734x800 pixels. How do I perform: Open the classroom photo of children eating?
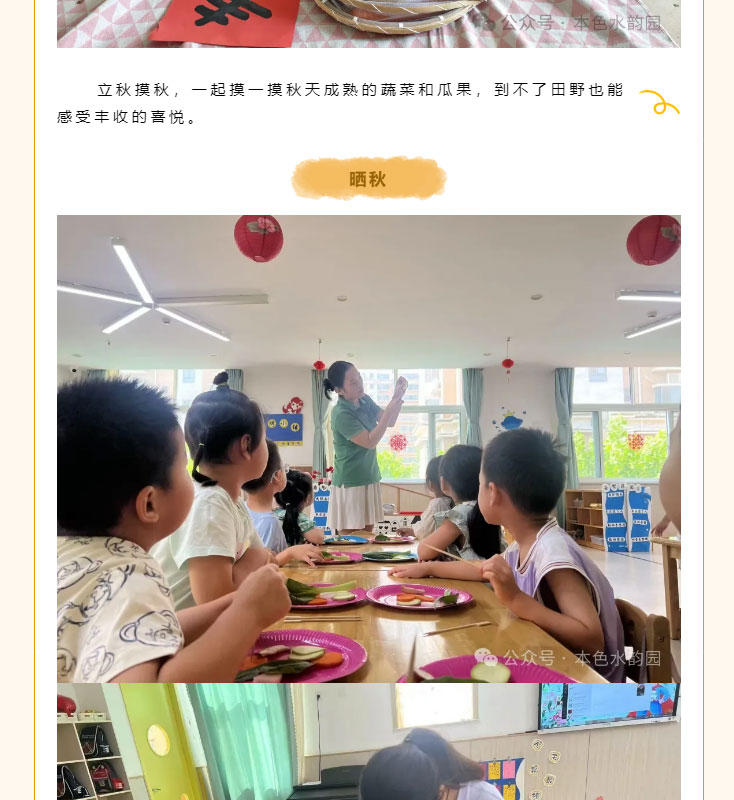point(368,448)
